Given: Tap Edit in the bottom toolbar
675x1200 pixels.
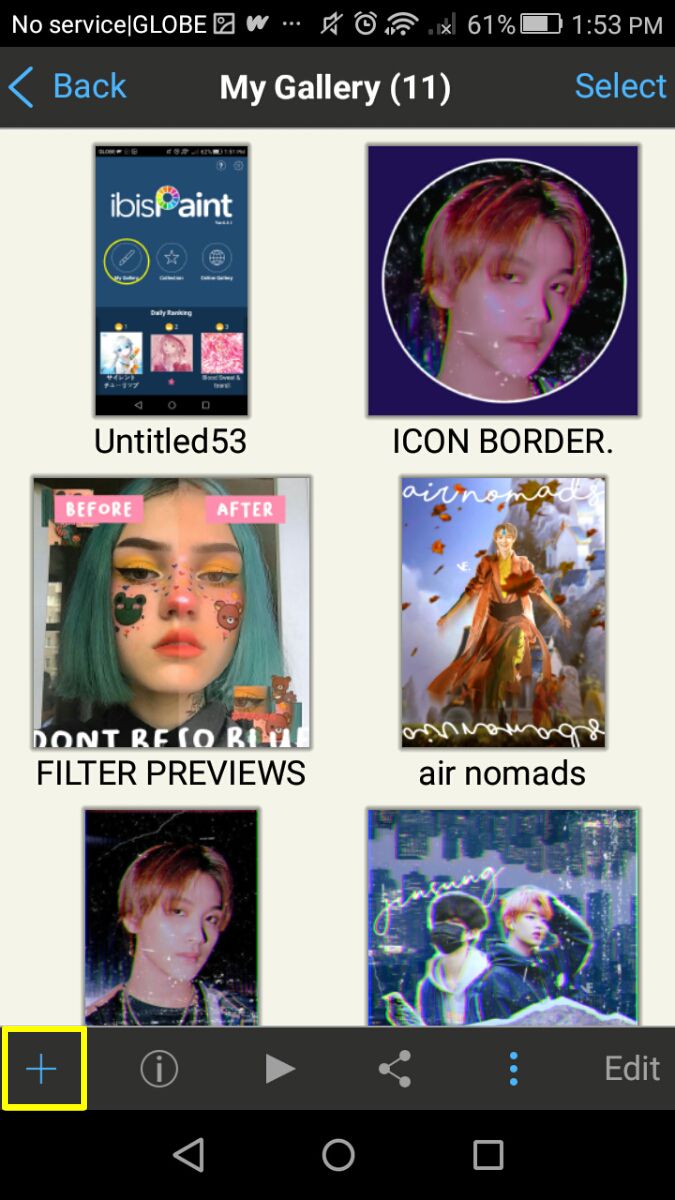Looking at the screenshot, I should coord(632,1069).
